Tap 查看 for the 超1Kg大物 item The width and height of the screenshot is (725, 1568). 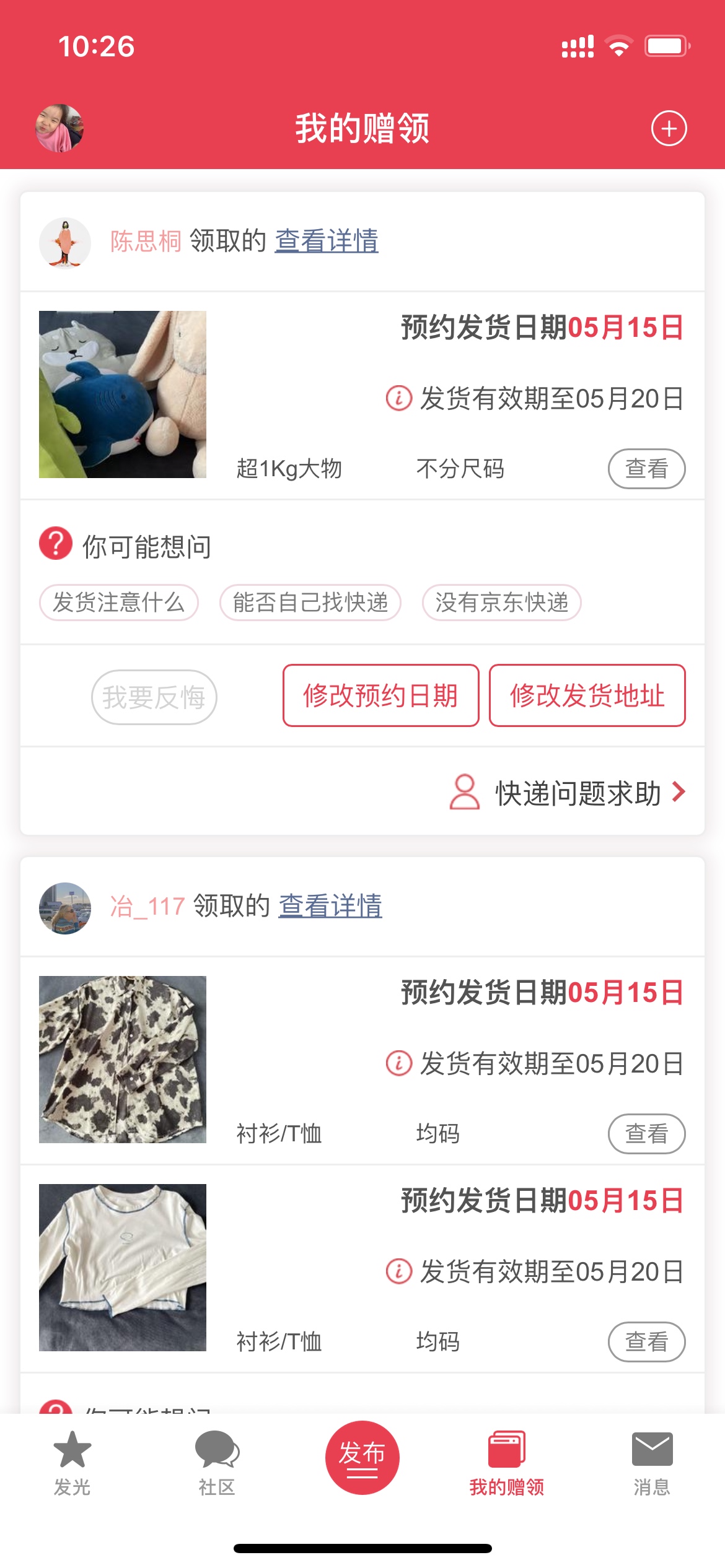click(646, 469)
